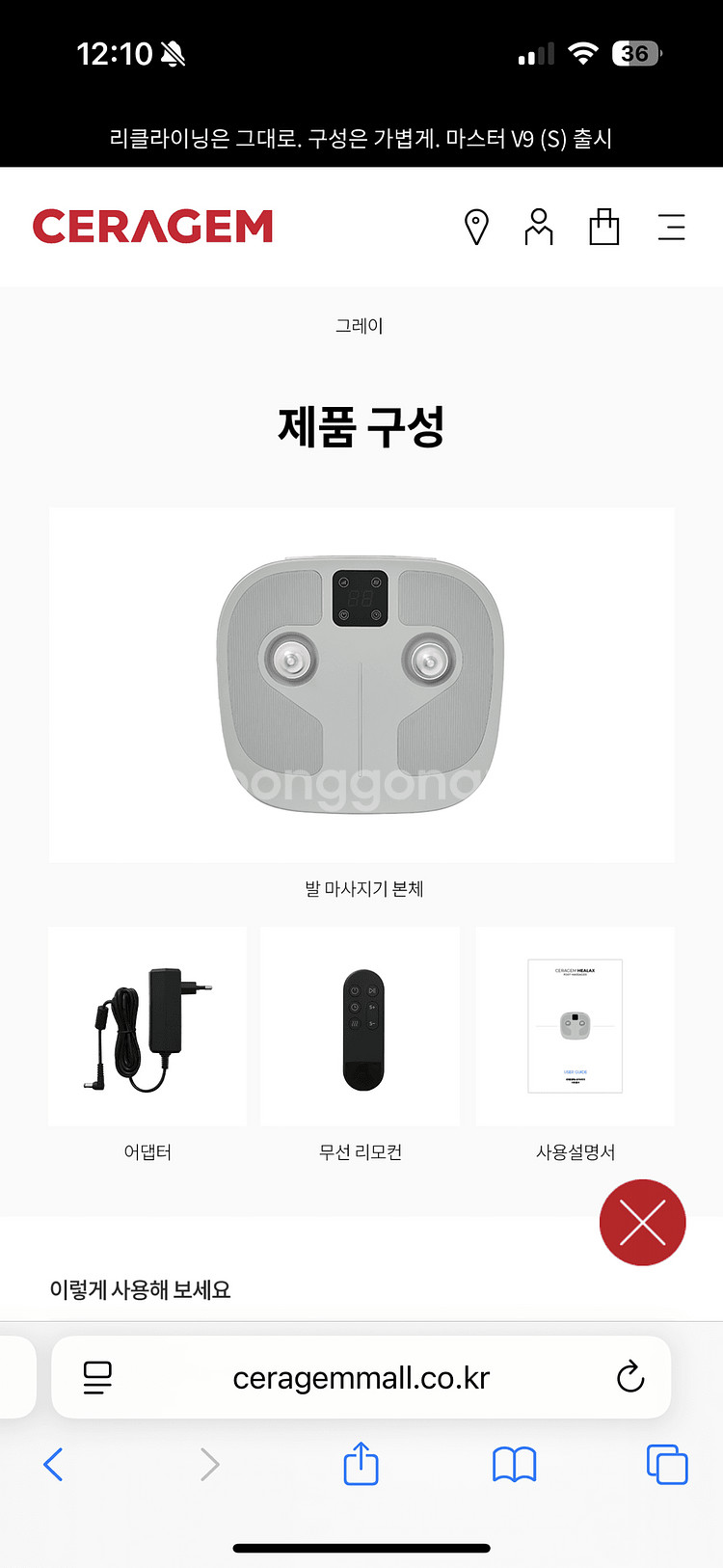Tap the 무선 리모컨 remote thumbnail
Screen dimensions: 723x1568
coord(360,1026)
